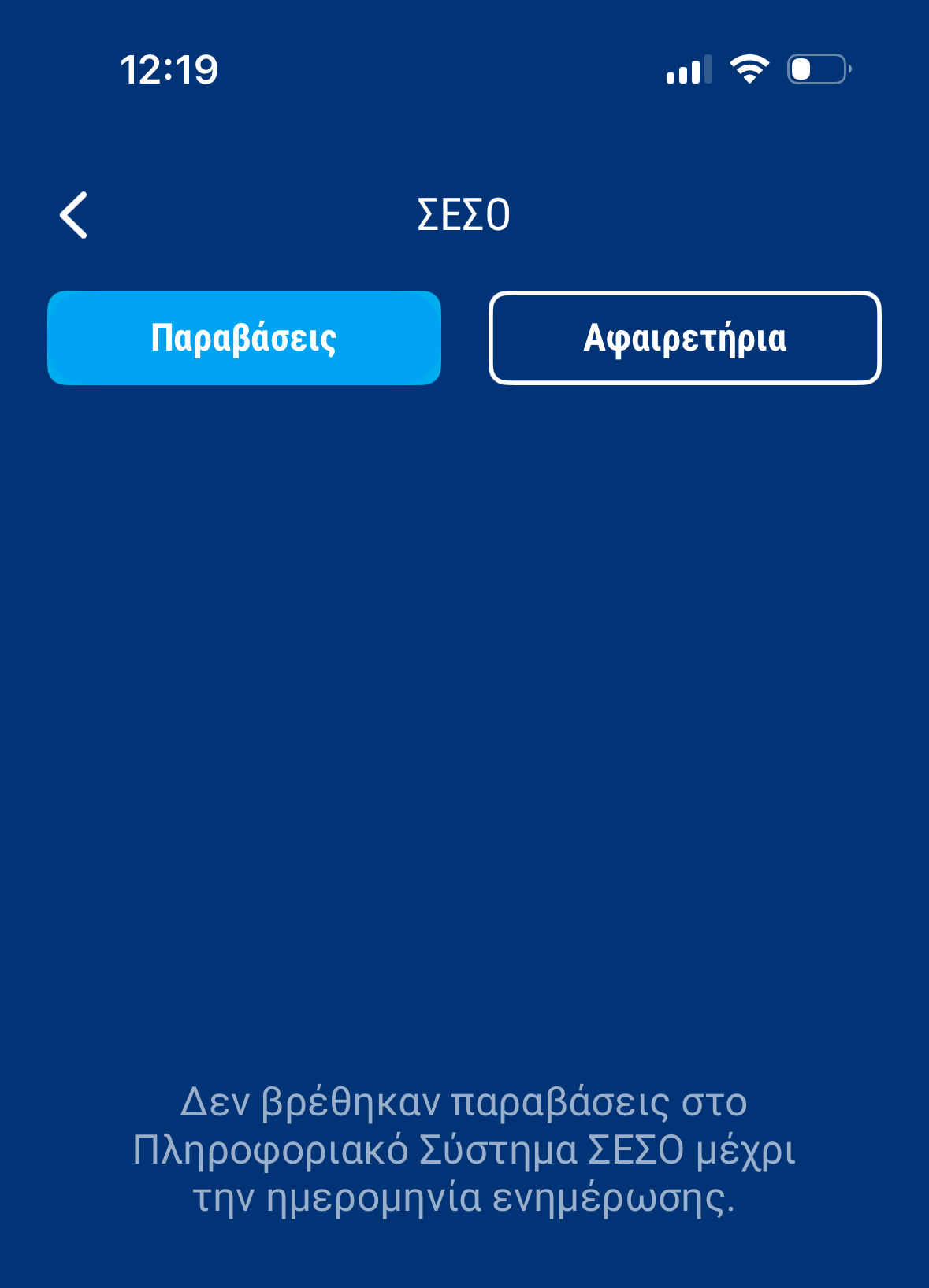Go back from the ΣΕΣΟ screen
The width and height of the screenshot is (929, 1288).
pyautogui.click(x=73, y=215)
